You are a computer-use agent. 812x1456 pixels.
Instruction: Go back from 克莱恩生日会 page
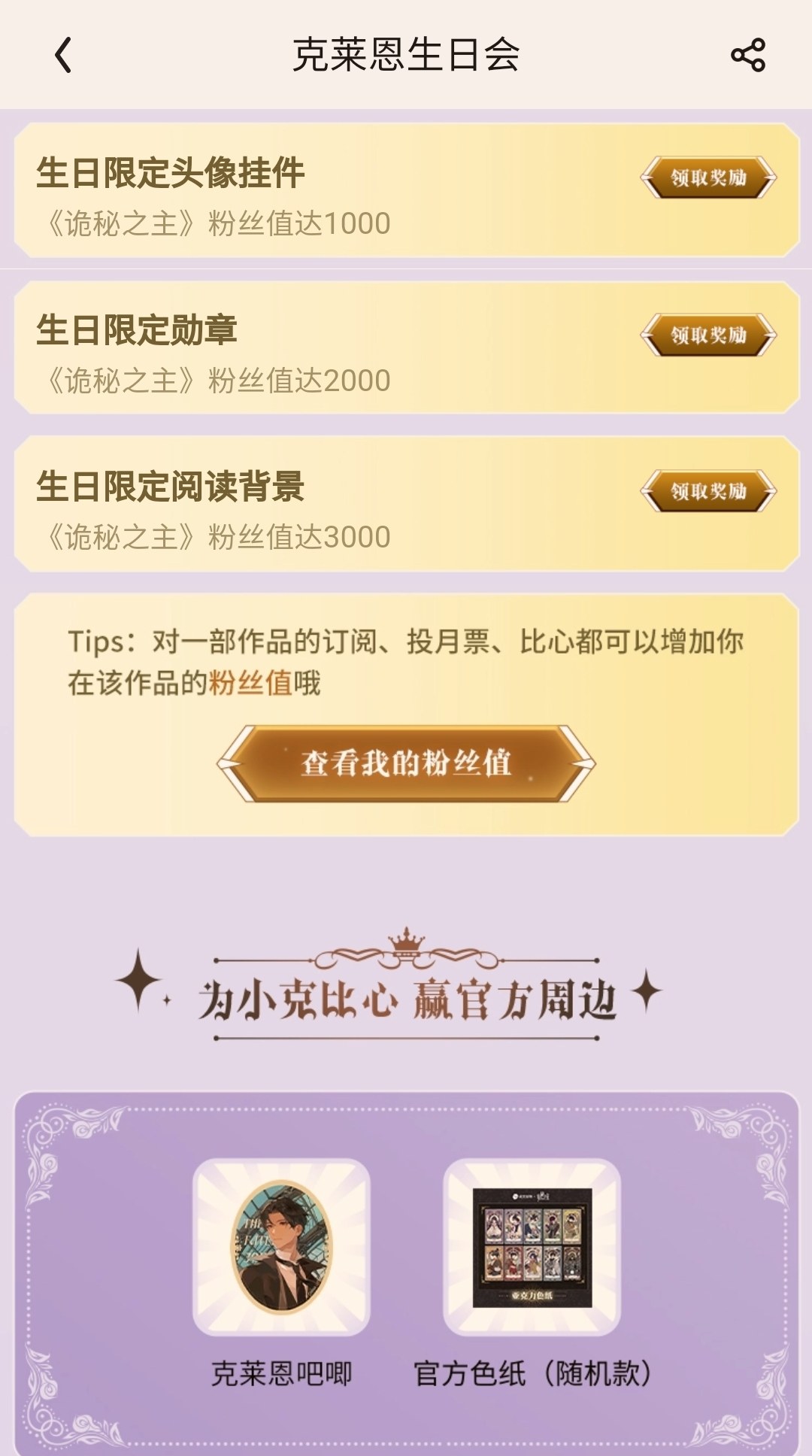(64, 55)
